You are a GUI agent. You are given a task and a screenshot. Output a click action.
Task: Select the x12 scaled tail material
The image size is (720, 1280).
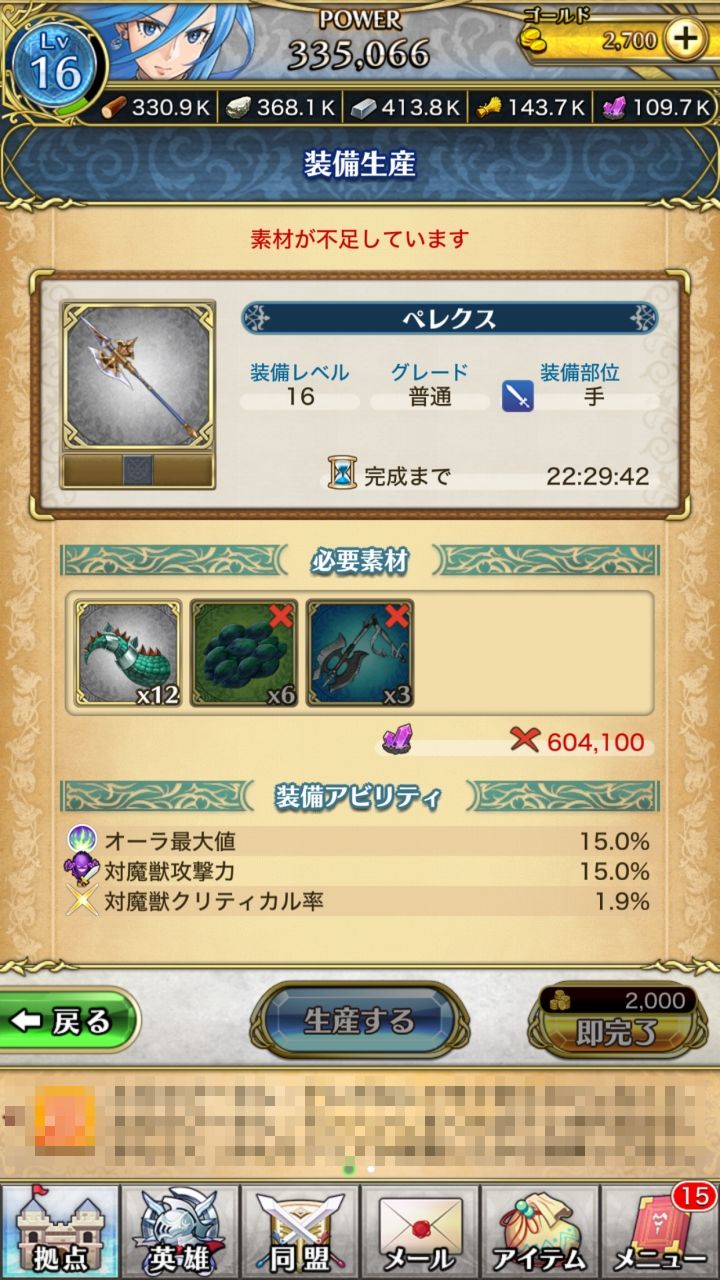point(129,653)
